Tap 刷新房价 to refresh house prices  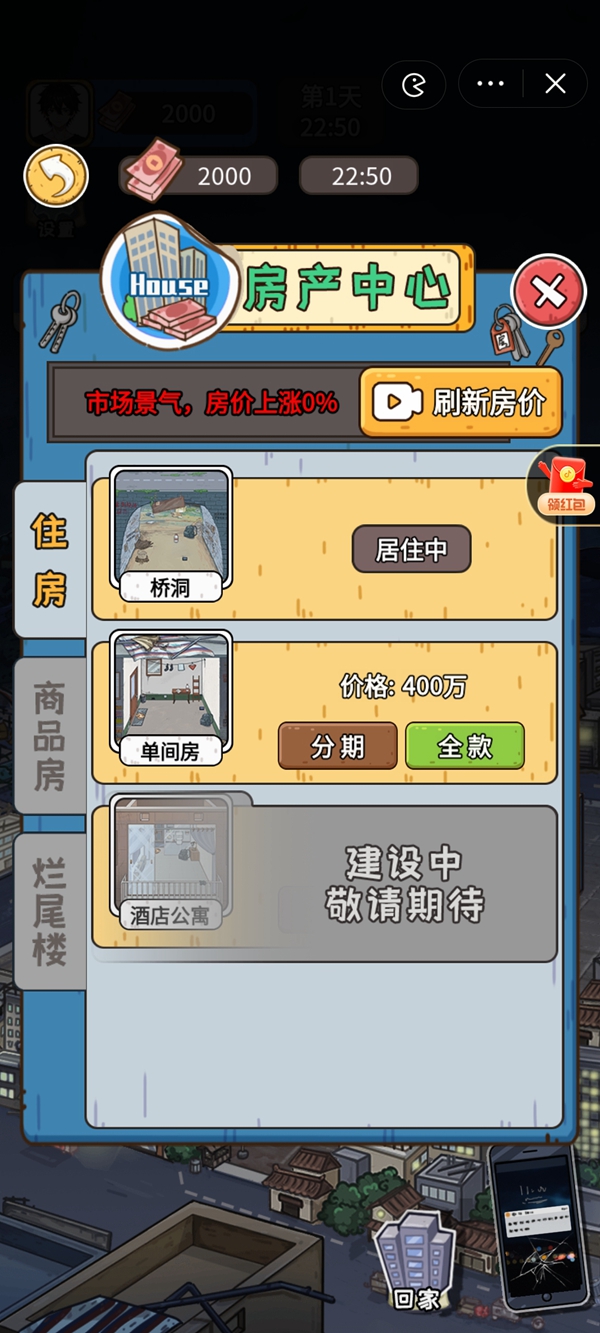(x=461, y=402)
